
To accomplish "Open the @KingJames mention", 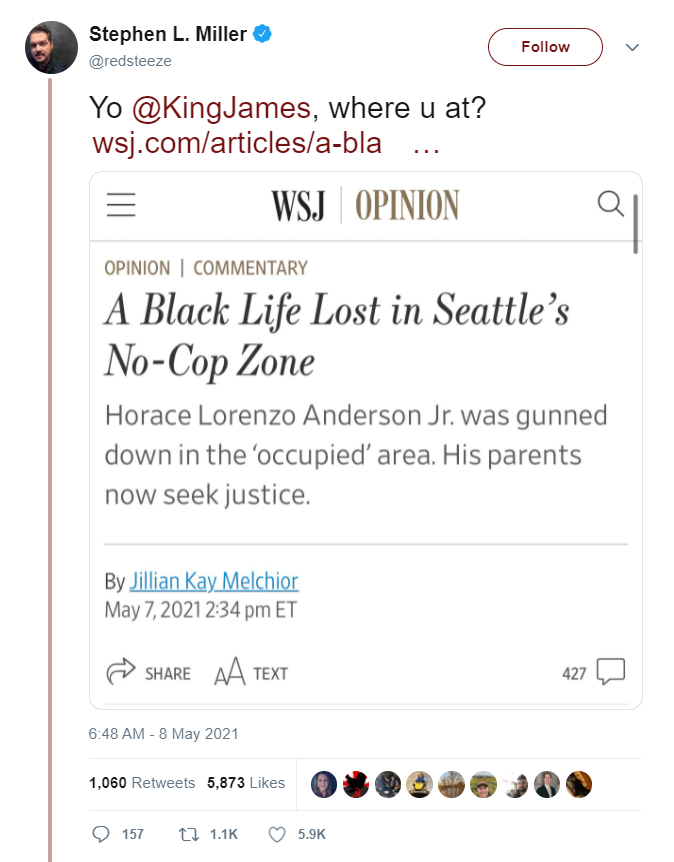I will (x=222, y=107).
